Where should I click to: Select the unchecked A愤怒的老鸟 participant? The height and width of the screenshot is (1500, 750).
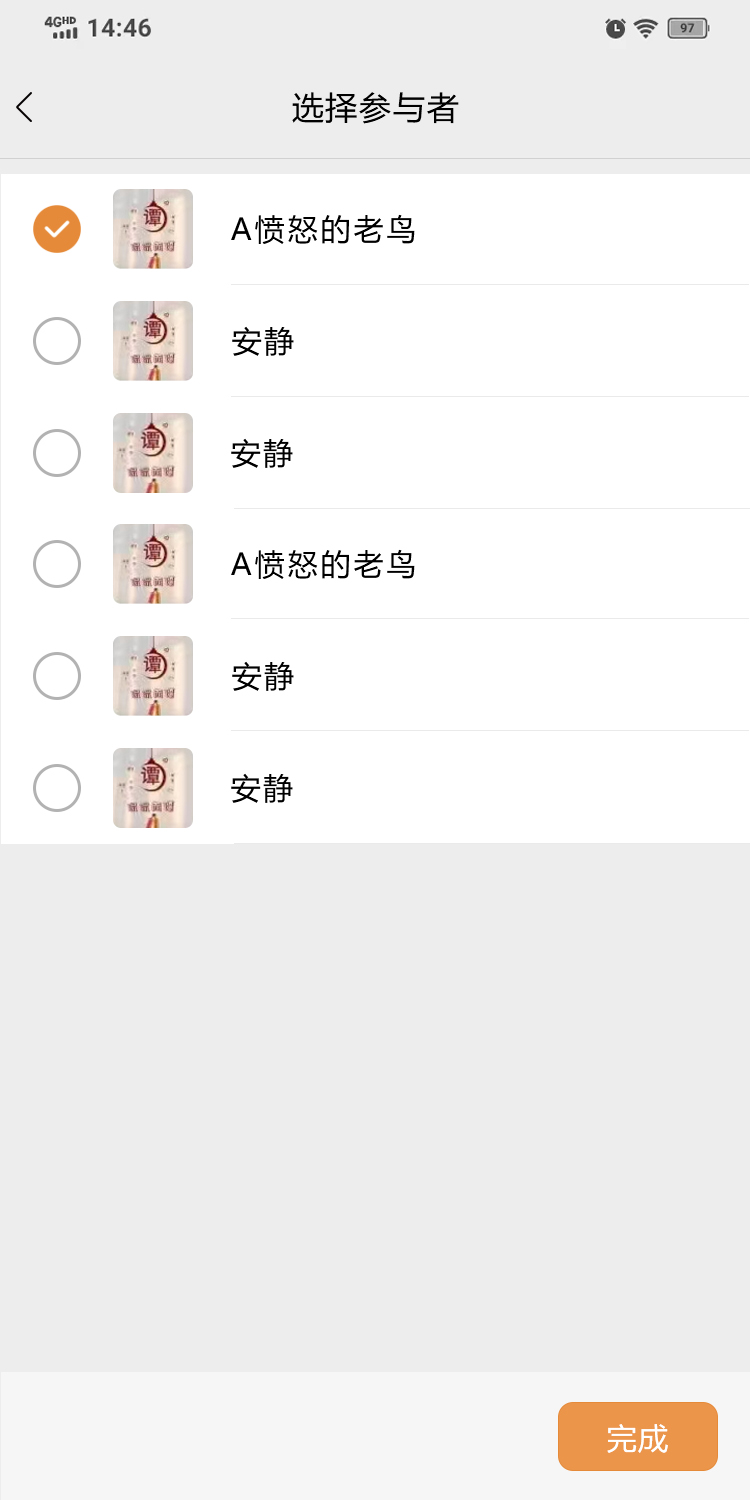pyautogui.click(x=57, y=565)
